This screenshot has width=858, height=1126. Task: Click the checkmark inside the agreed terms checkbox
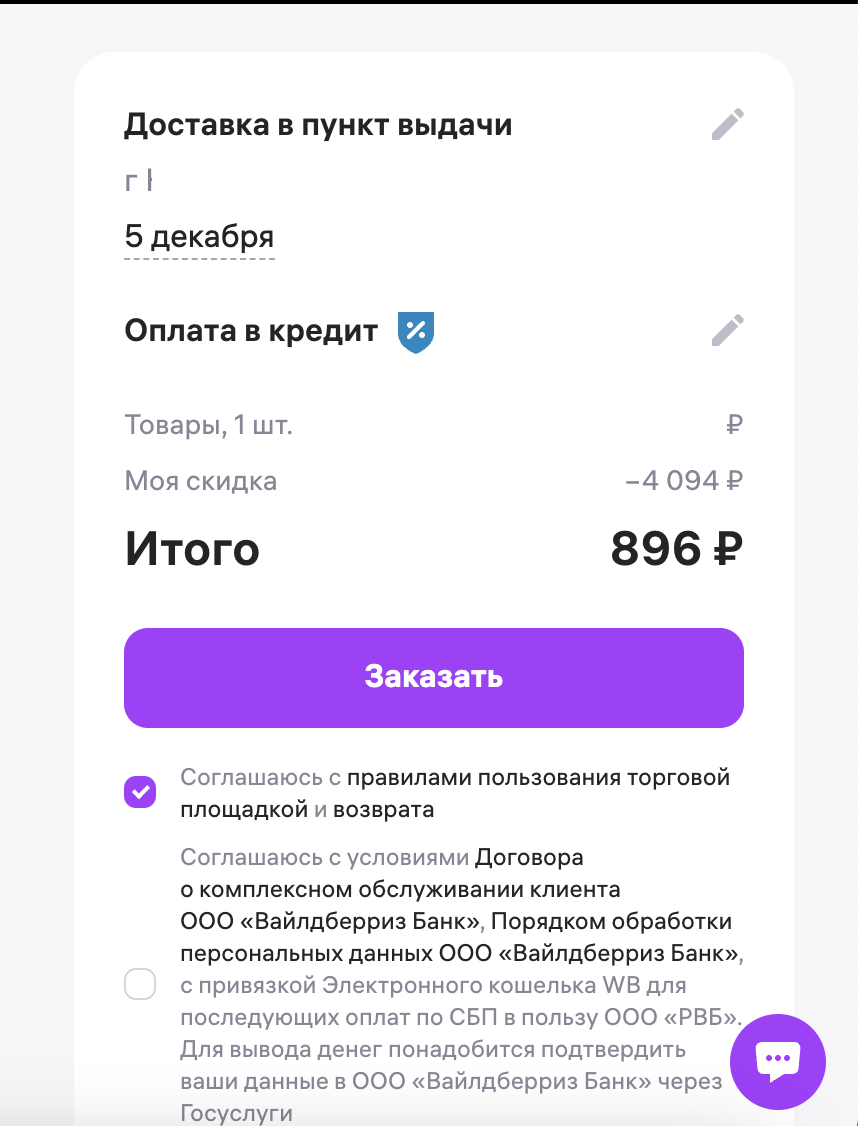tap(140, 791)
